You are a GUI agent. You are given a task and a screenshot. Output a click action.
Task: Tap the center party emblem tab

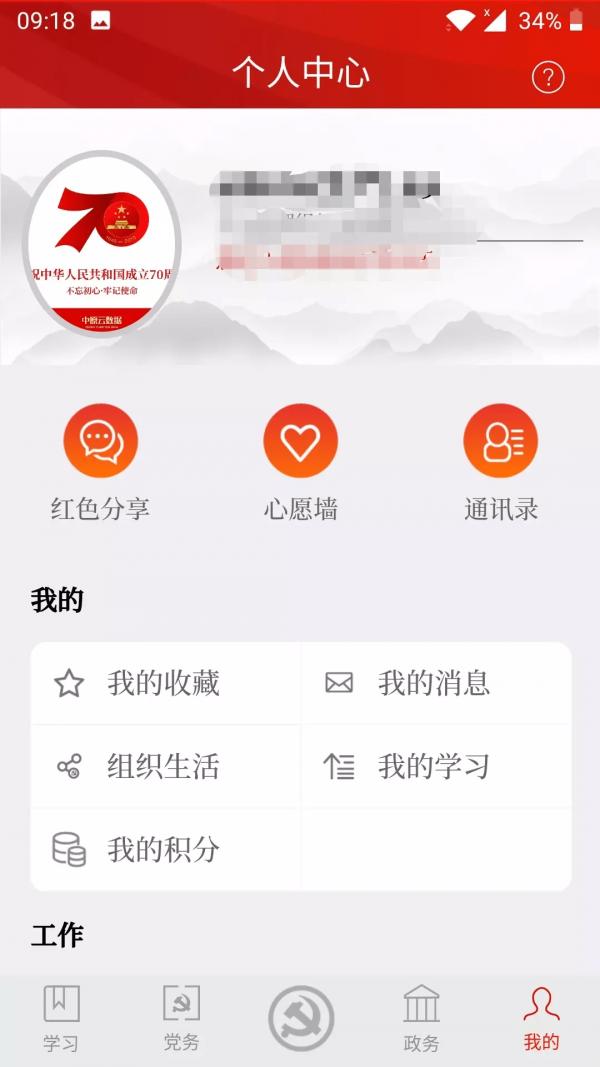pyautogui.click(x=301, y=1019)
